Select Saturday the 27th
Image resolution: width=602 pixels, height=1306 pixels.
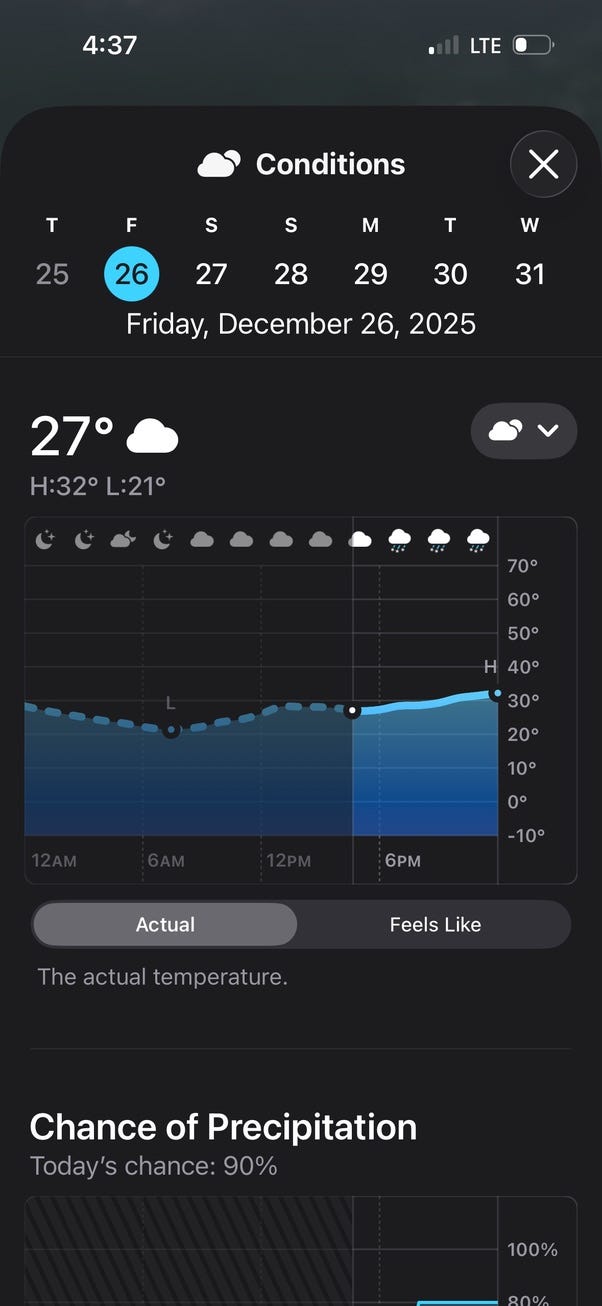click(x=211, y=273)
